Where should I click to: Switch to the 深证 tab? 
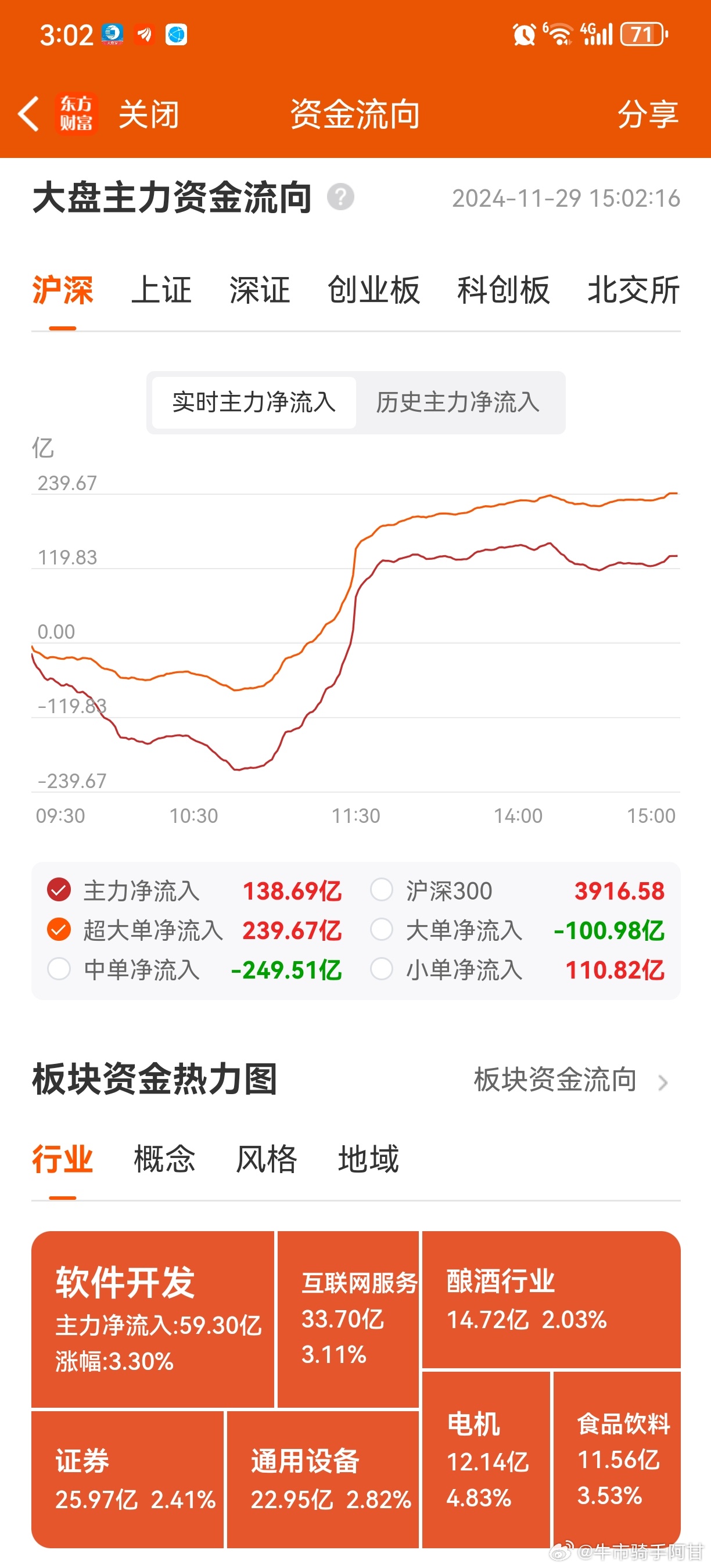(x=259, y=290)
